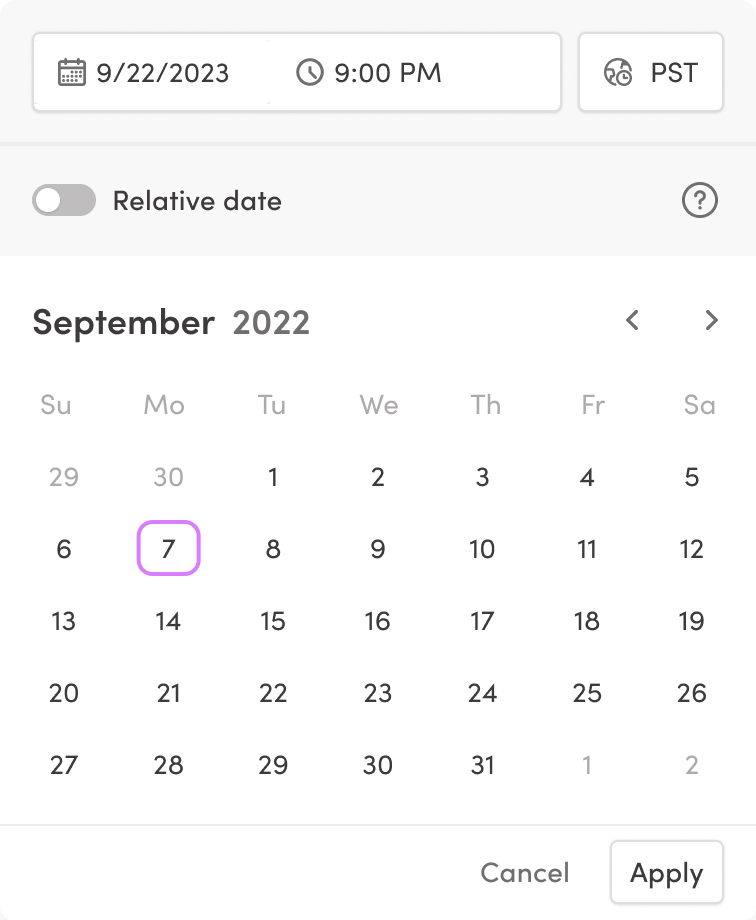The height and width of the screenshot is (920, 756).
Task: Select day 15 in the calendar
Action: pos(272,621)
